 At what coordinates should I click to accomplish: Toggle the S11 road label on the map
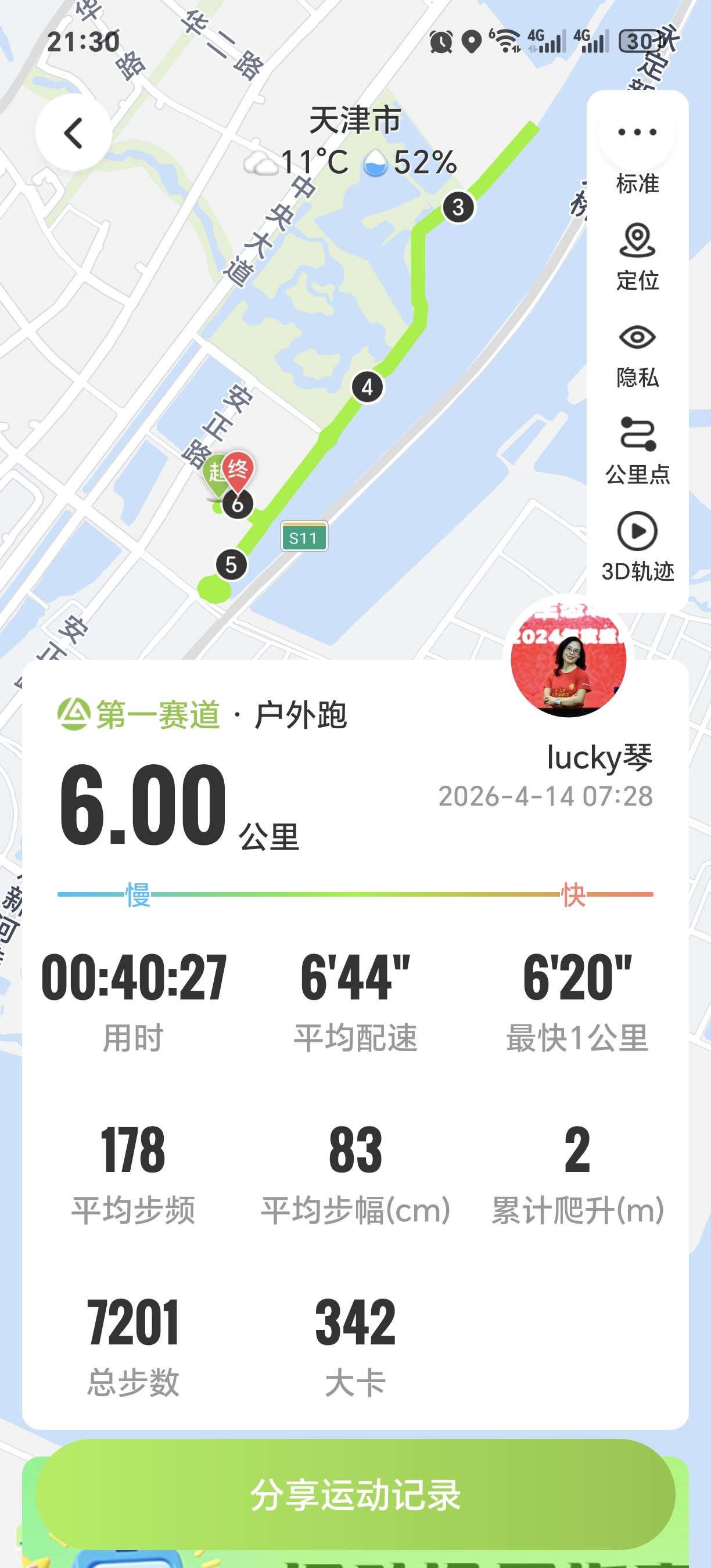pos(304,537)
